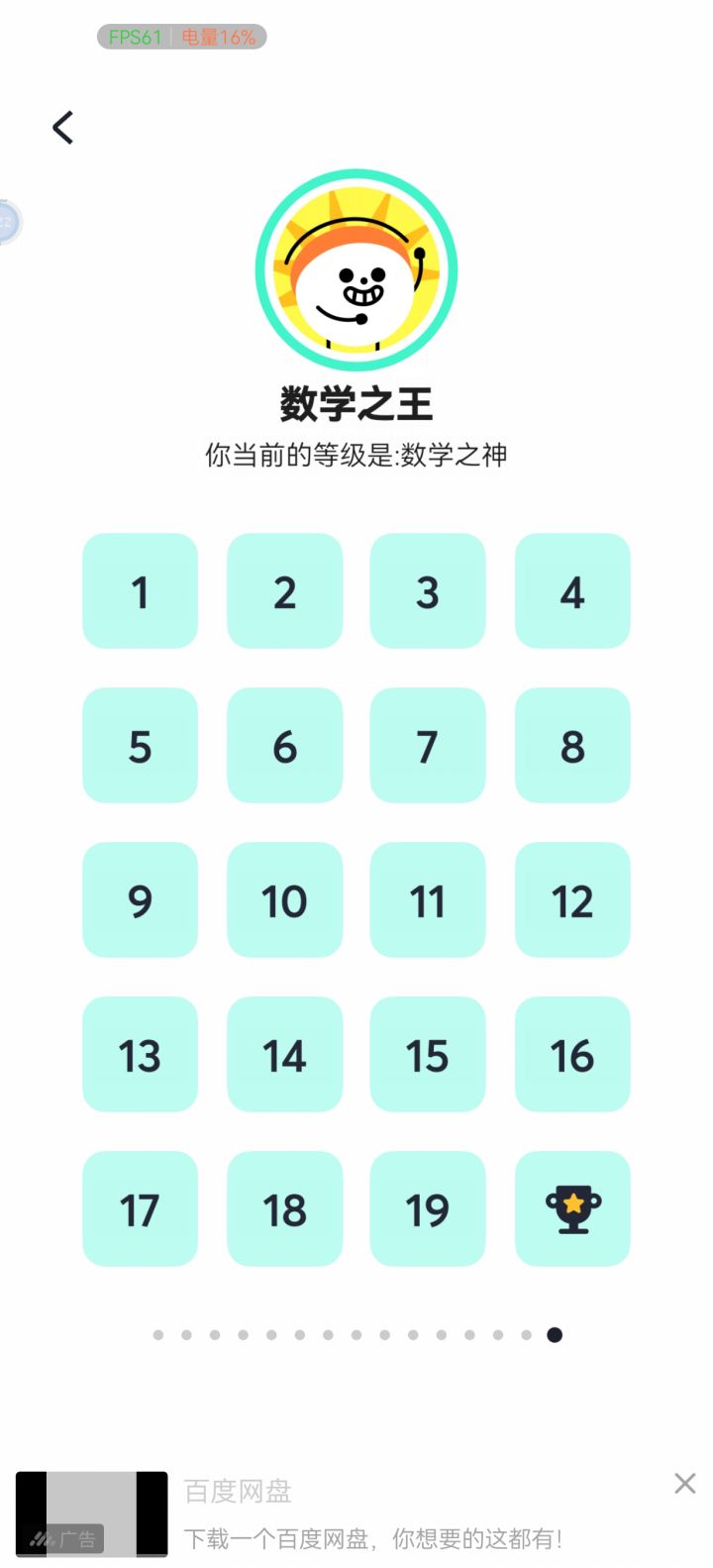Tap the first pagination dot on left
This screenshot has height=1568, width=713.
point(157,1334)
